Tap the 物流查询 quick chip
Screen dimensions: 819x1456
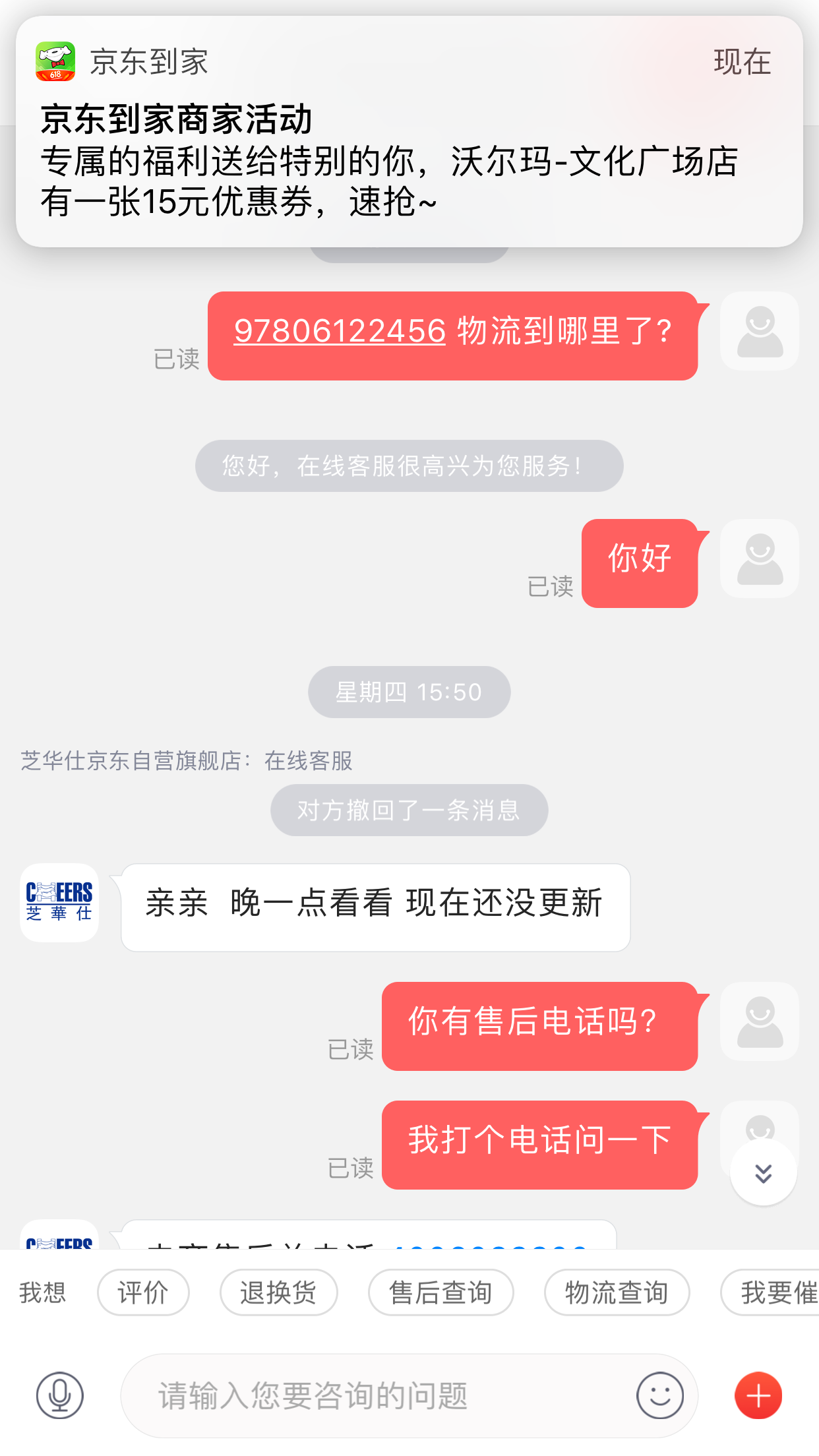pos(617,1292)
